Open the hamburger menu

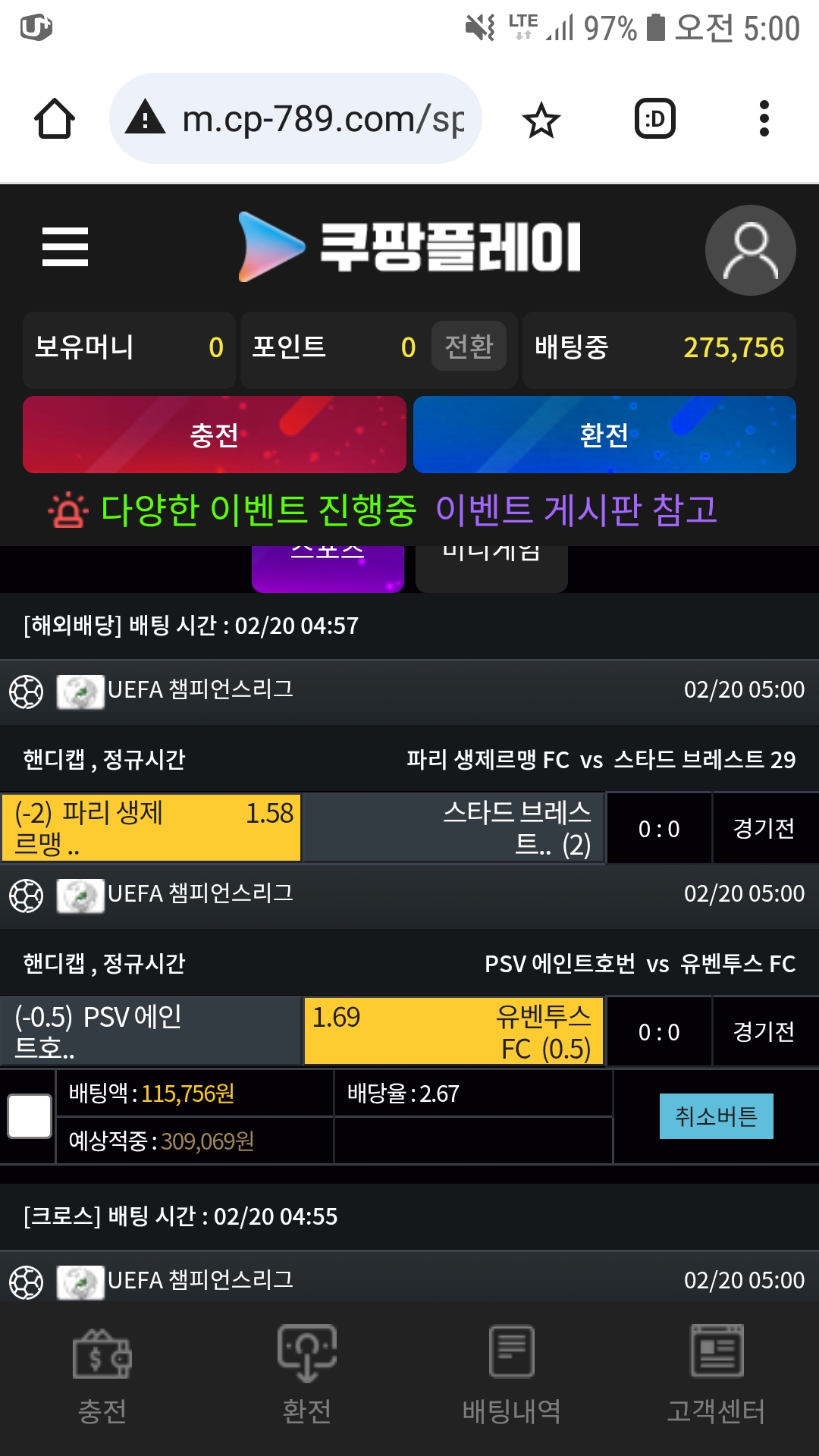click(65, 247)
